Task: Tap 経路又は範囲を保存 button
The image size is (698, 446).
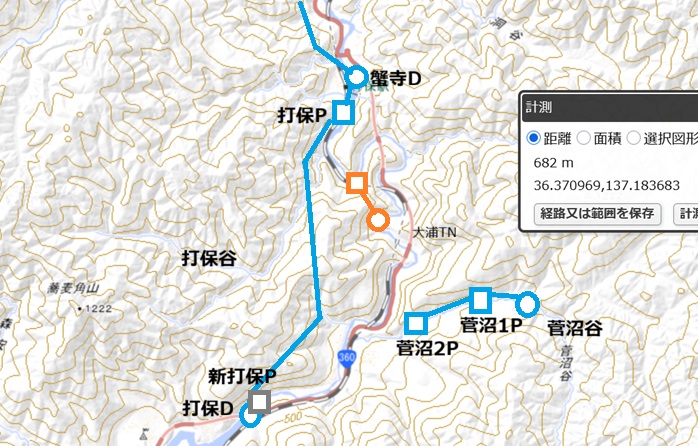Action: (x=597, y=213)
